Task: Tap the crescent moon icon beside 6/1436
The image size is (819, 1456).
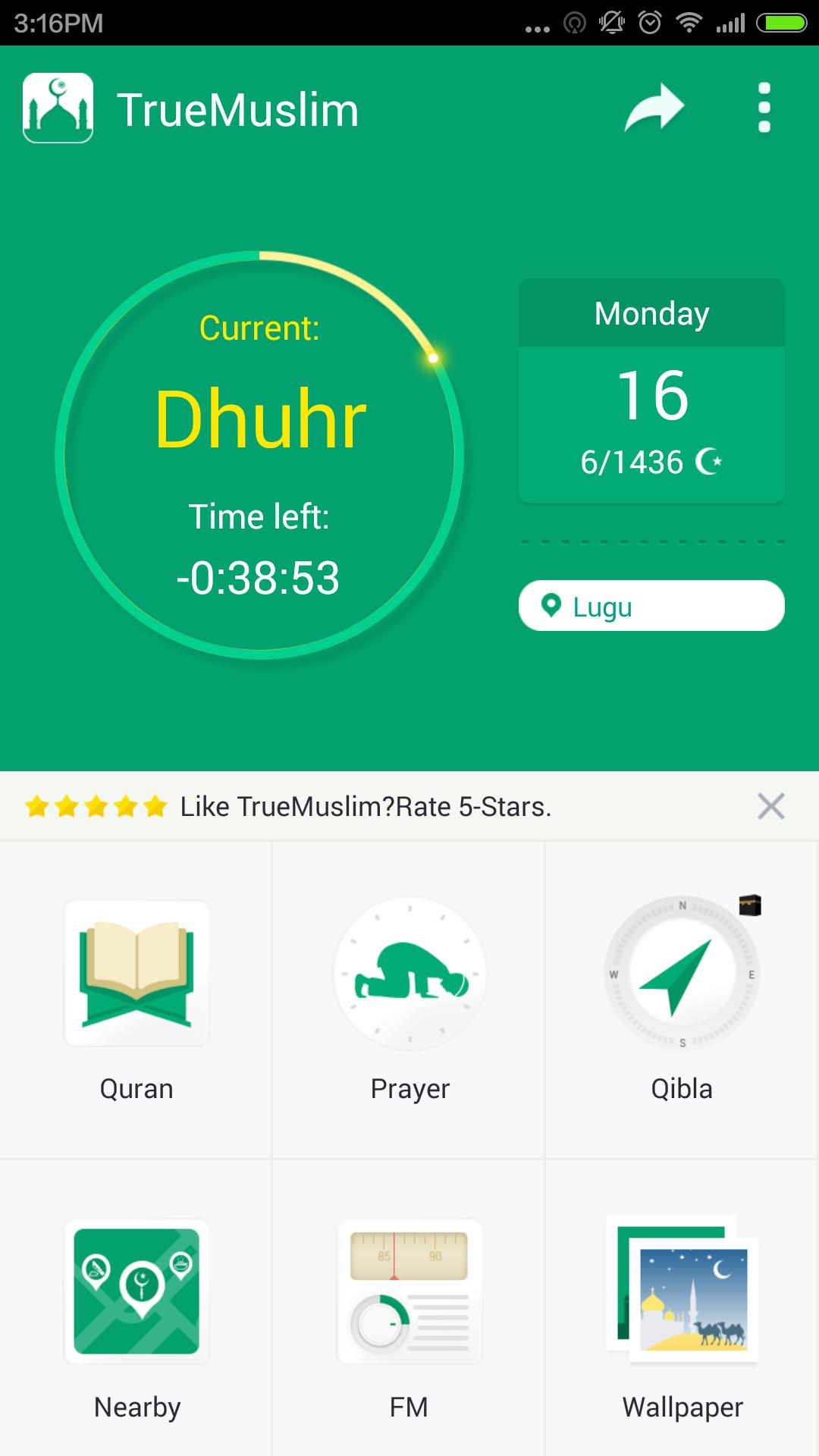Action: pyautogui.click(x=708, y=461)
